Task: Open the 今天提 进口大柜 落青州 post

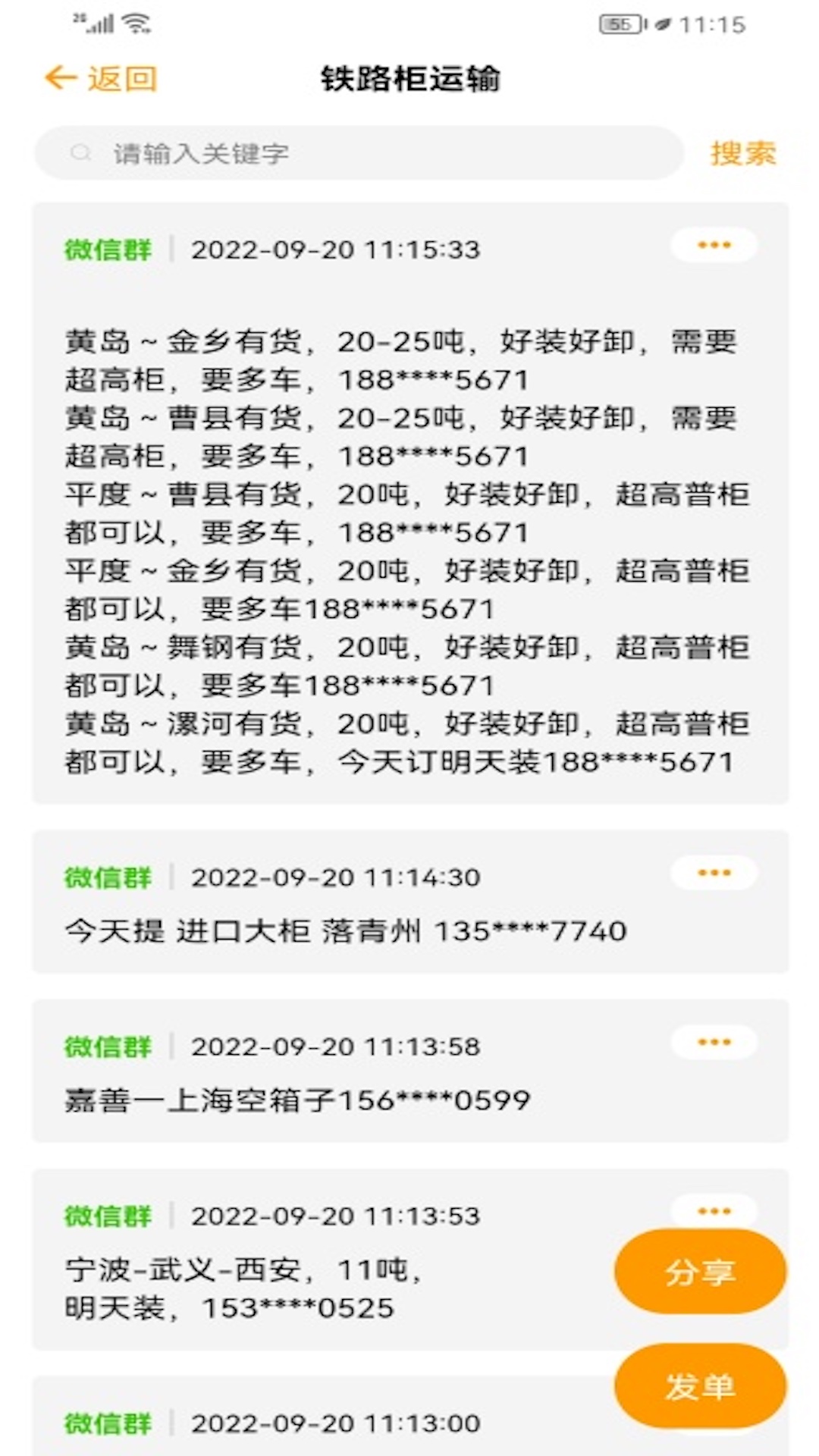Action: coord(346,931)
